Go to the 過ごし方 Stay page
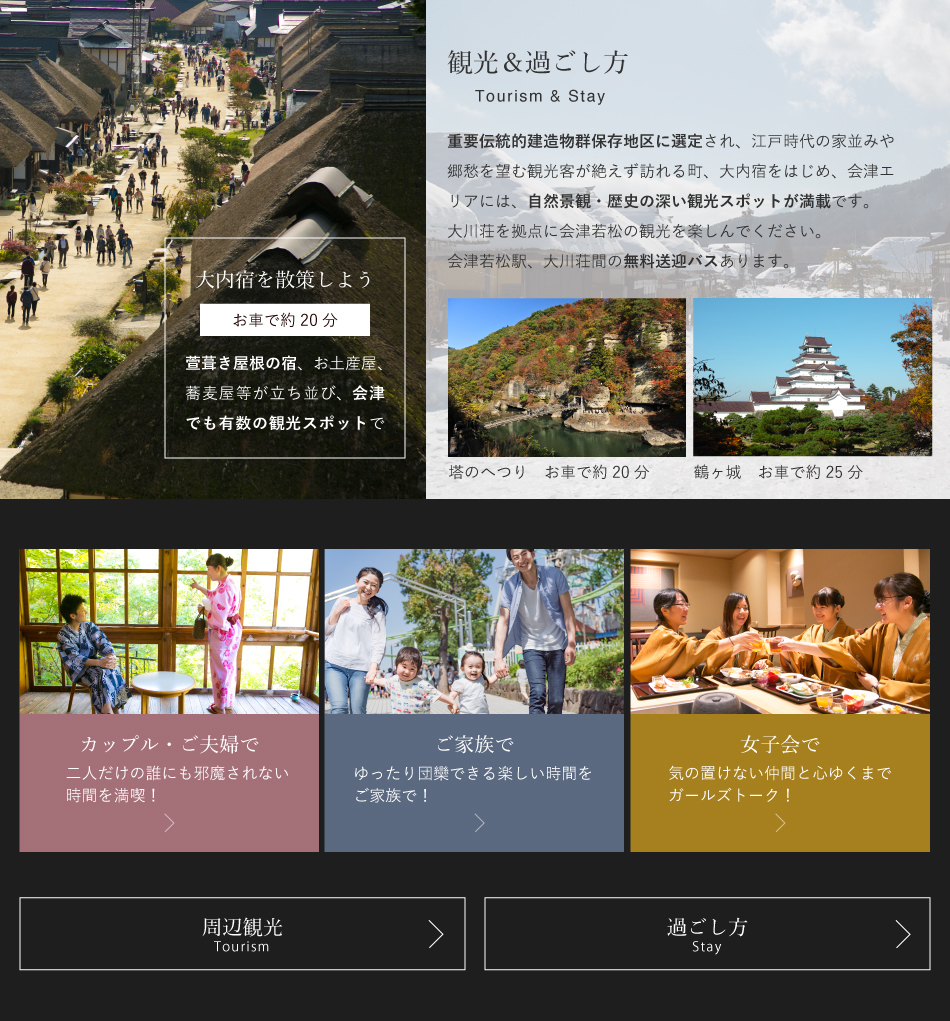950x1021 pixels. 707,933
